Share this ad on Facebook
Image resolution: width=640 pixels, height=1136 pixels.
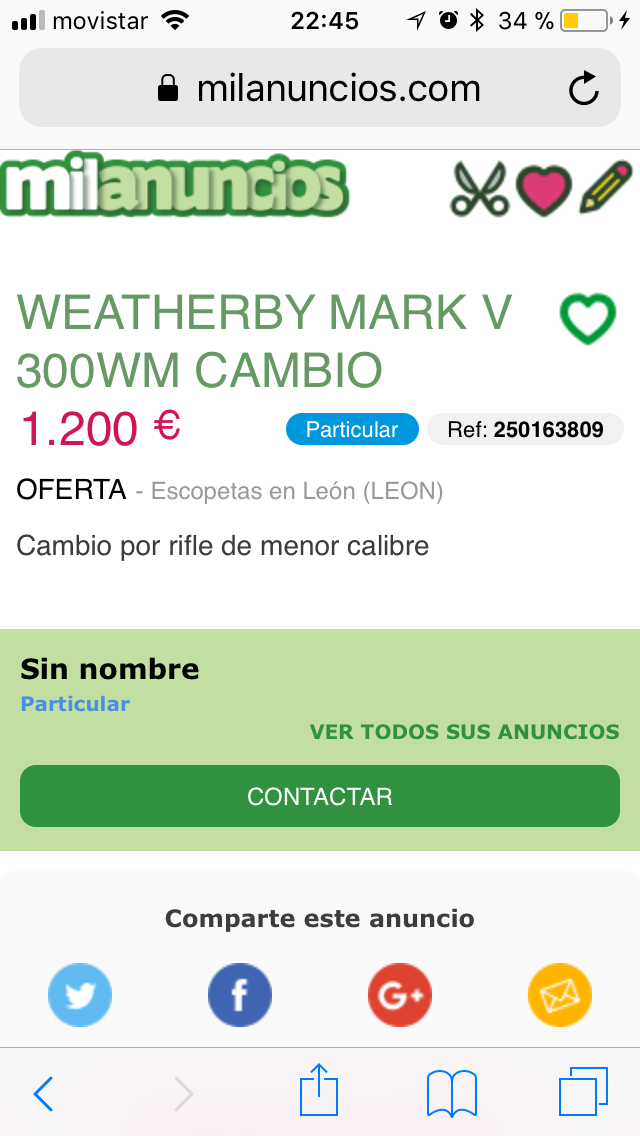pos(240,996)
